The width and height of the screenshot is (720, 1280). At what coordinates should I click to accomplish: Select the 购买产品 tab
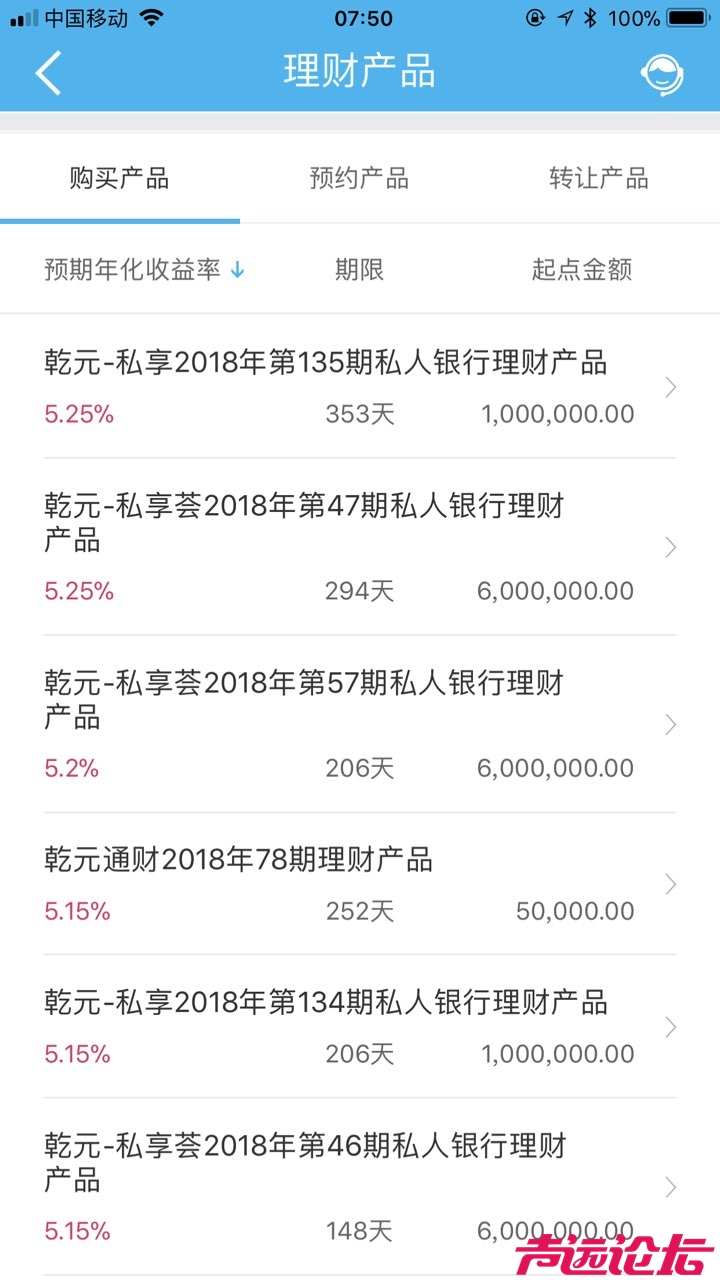pos(119,179)
